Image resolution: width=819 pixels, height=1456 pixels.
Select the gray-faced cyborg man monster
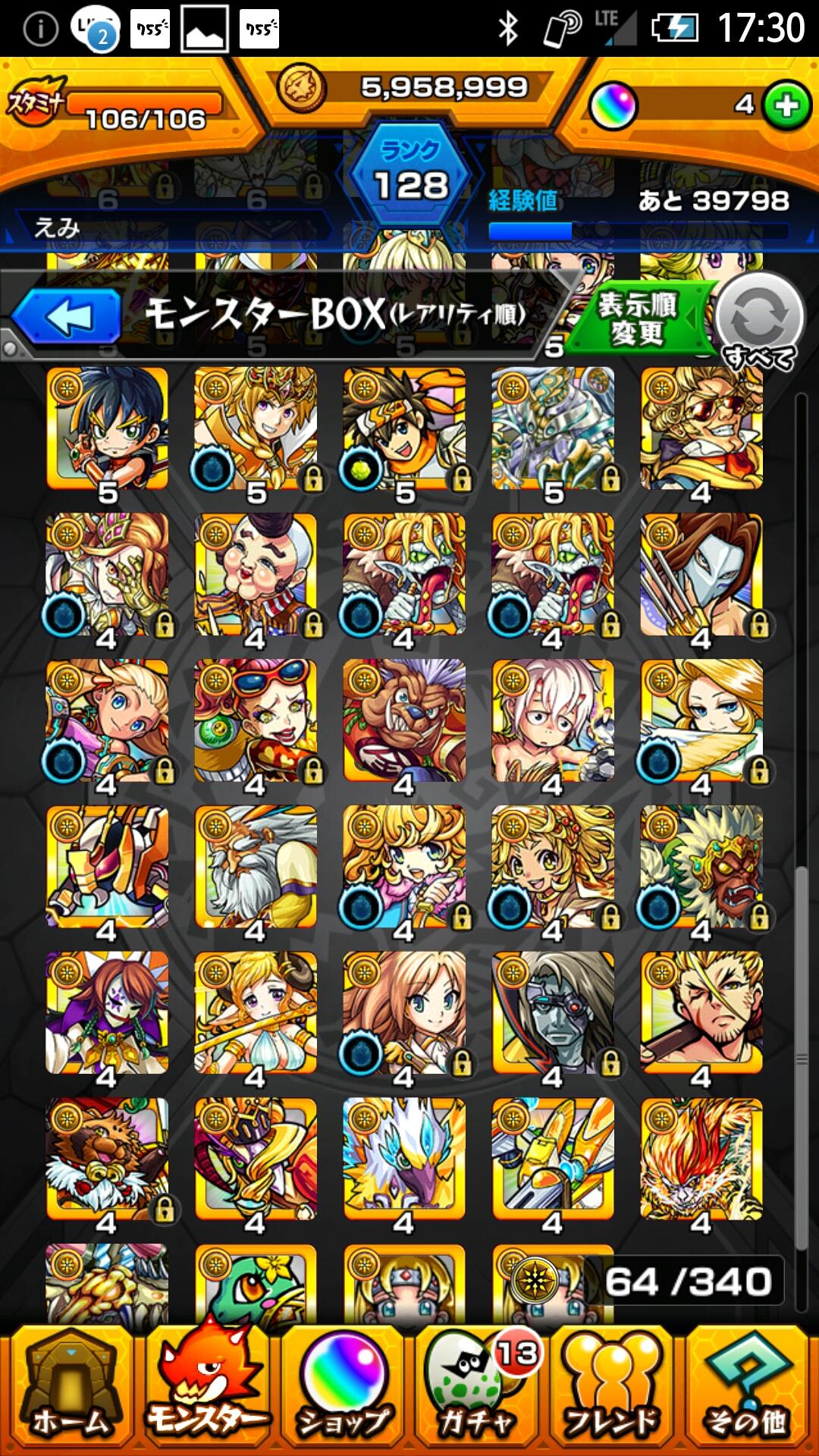point(553,1013)
